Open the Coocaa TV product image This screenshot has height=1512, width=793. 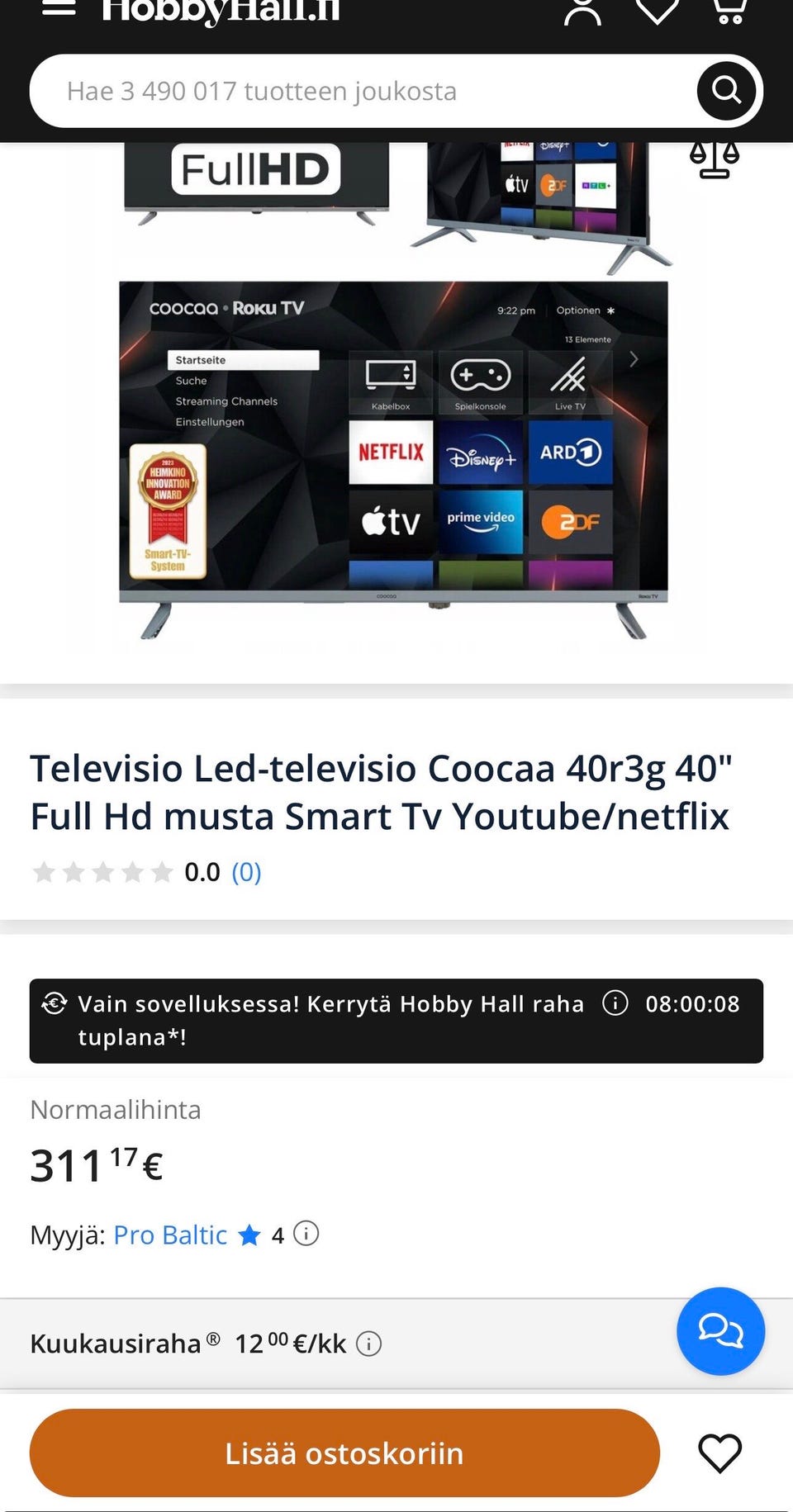[393, 446]
